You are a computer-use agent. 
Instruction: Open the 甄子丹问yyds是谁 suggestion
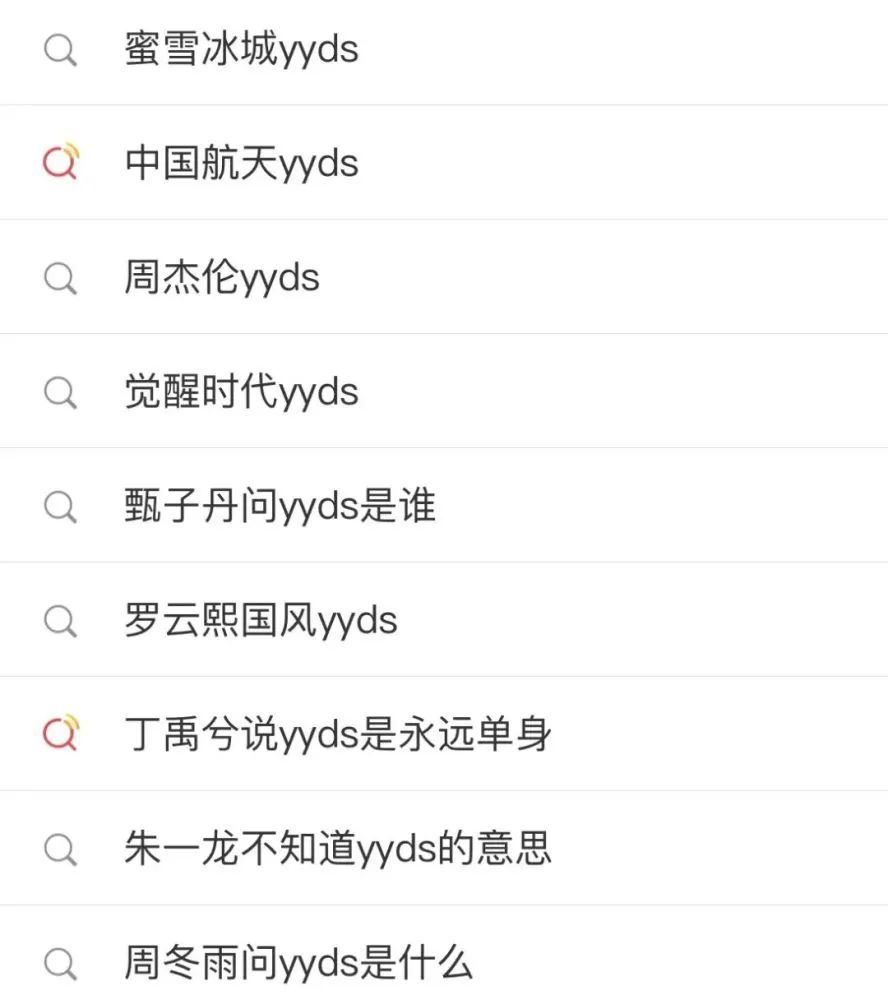pyautogui.click(x=280, y=505)
